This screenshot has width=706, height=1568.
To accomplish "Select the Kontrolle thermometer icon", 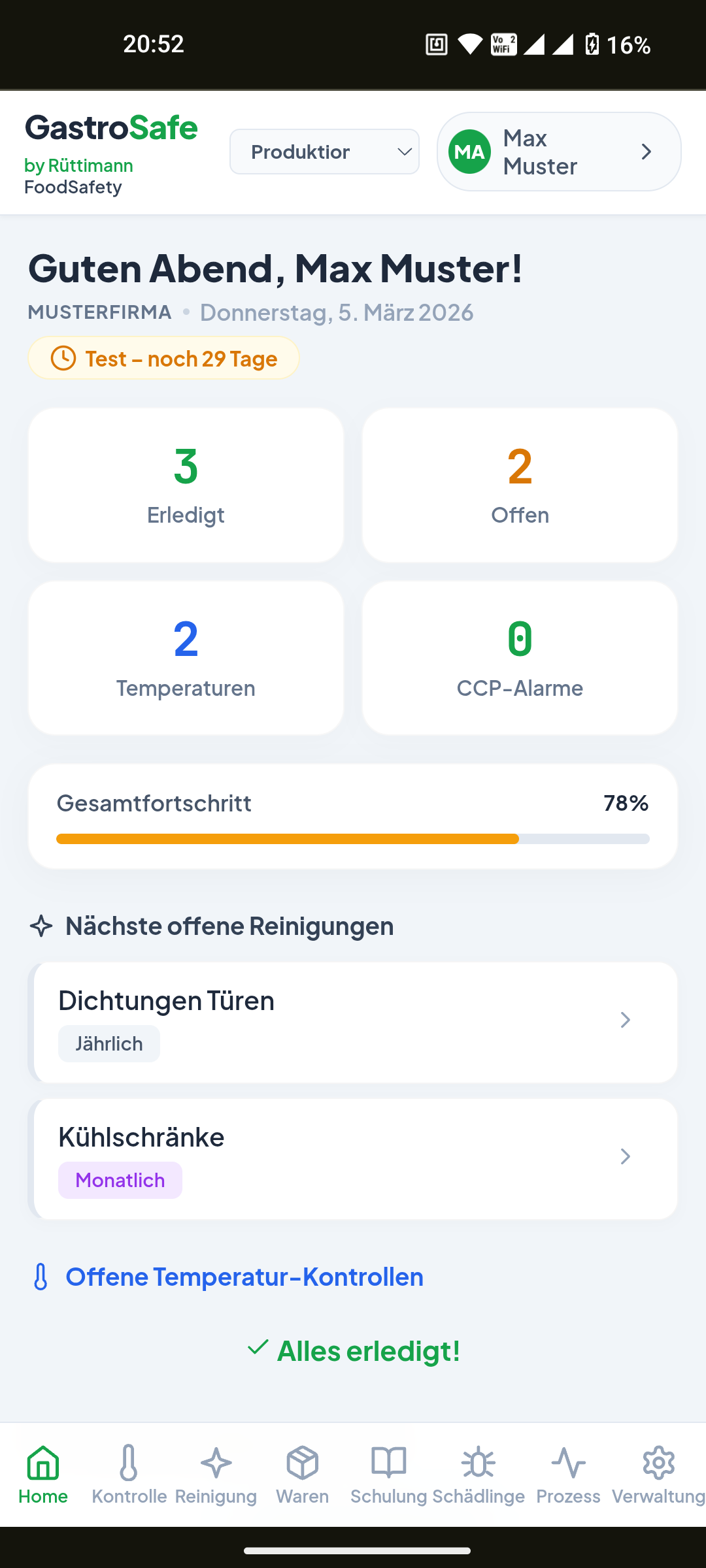I will [x=129, y=1463].
